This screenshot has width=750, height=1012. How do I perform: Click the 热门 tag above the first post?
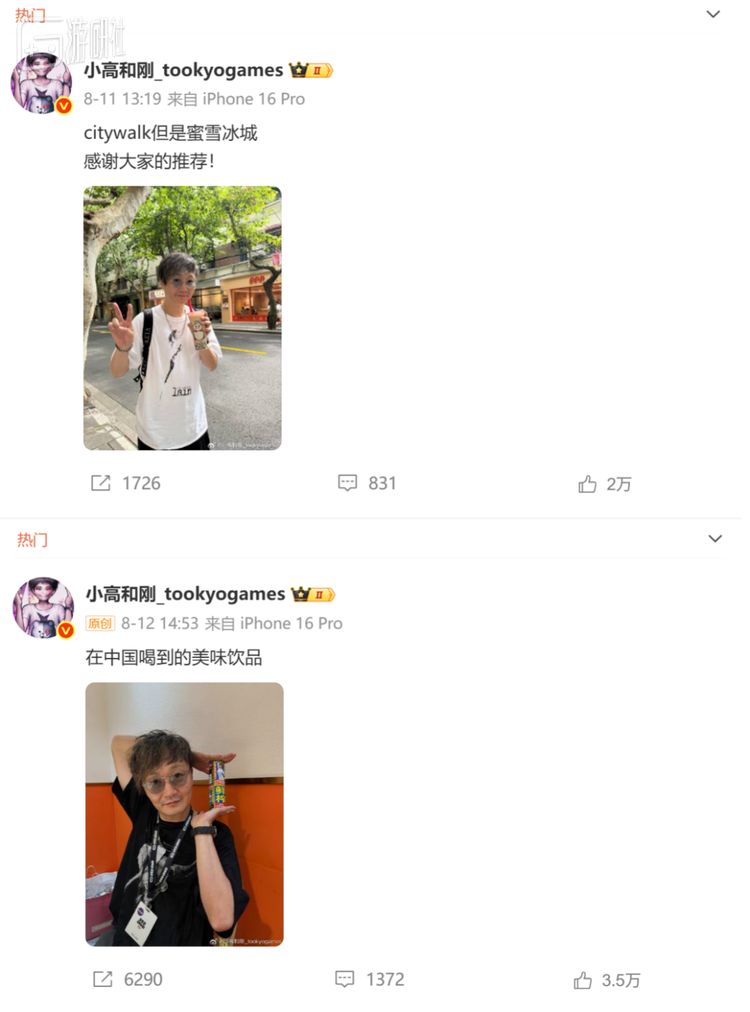[32, 13]
